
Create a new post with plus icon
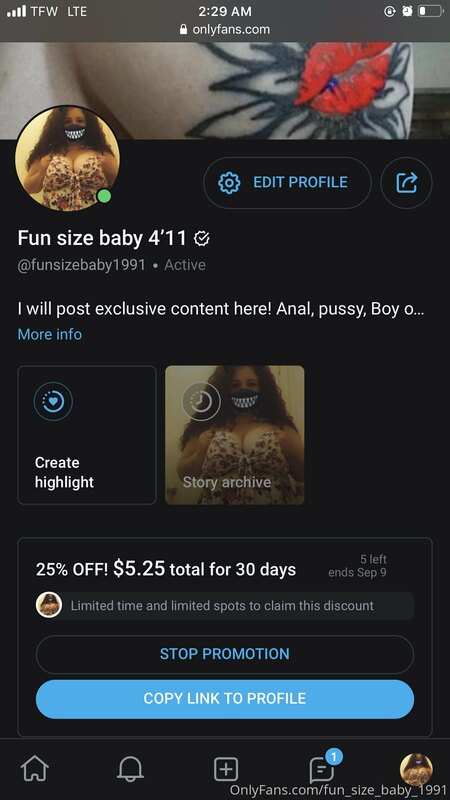(226, 769)
